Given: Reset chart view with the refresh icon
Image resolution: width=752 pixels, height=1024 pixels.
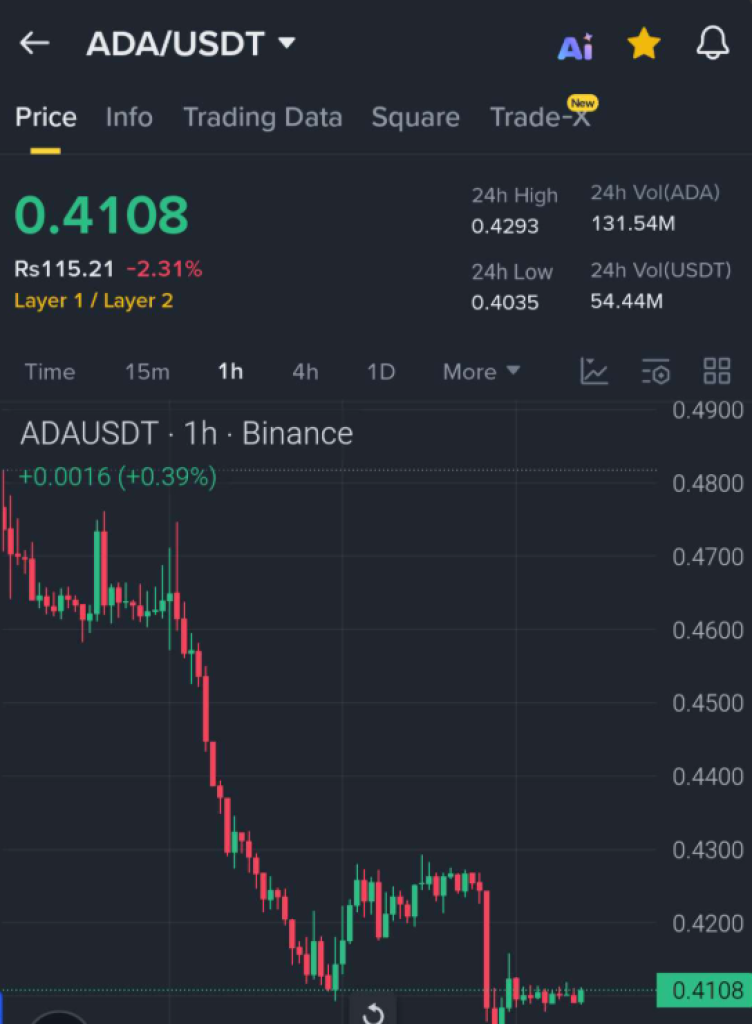Looking at the screenshot, I should pyautogui.click(x=373, y=1014).
